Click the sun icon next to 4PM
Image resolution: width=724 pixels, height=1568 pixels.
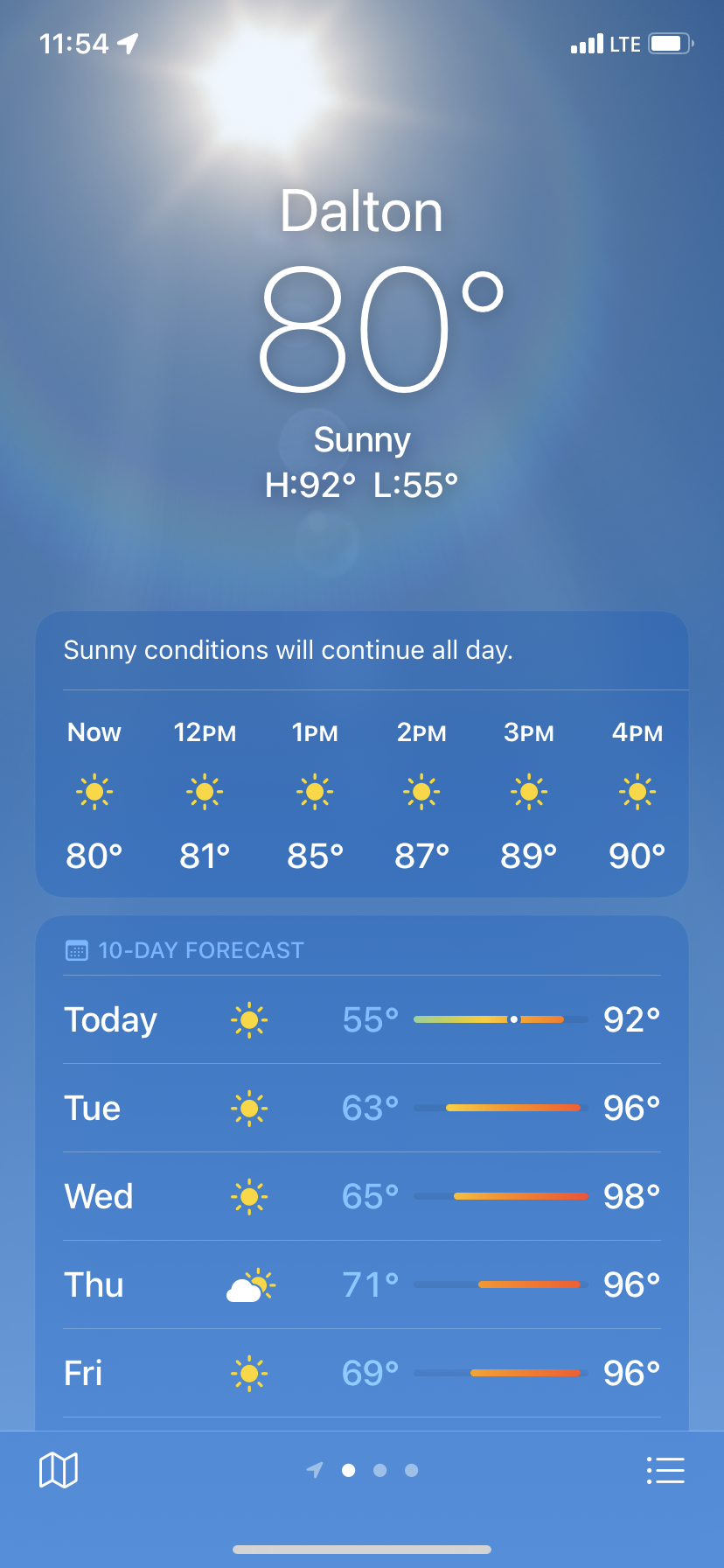click(x=636, y=791)
